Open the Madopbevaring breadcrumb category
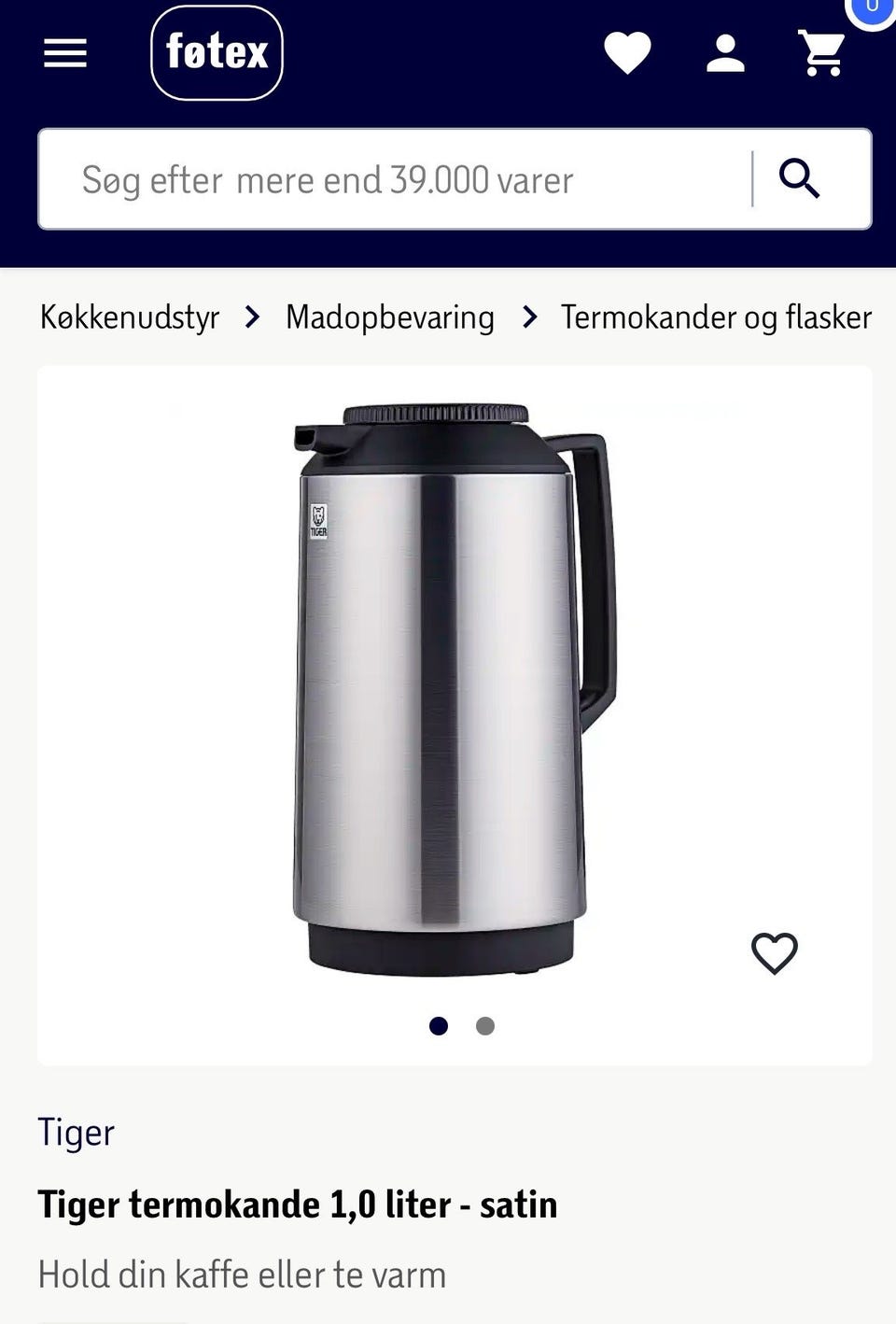 [389, 317]
